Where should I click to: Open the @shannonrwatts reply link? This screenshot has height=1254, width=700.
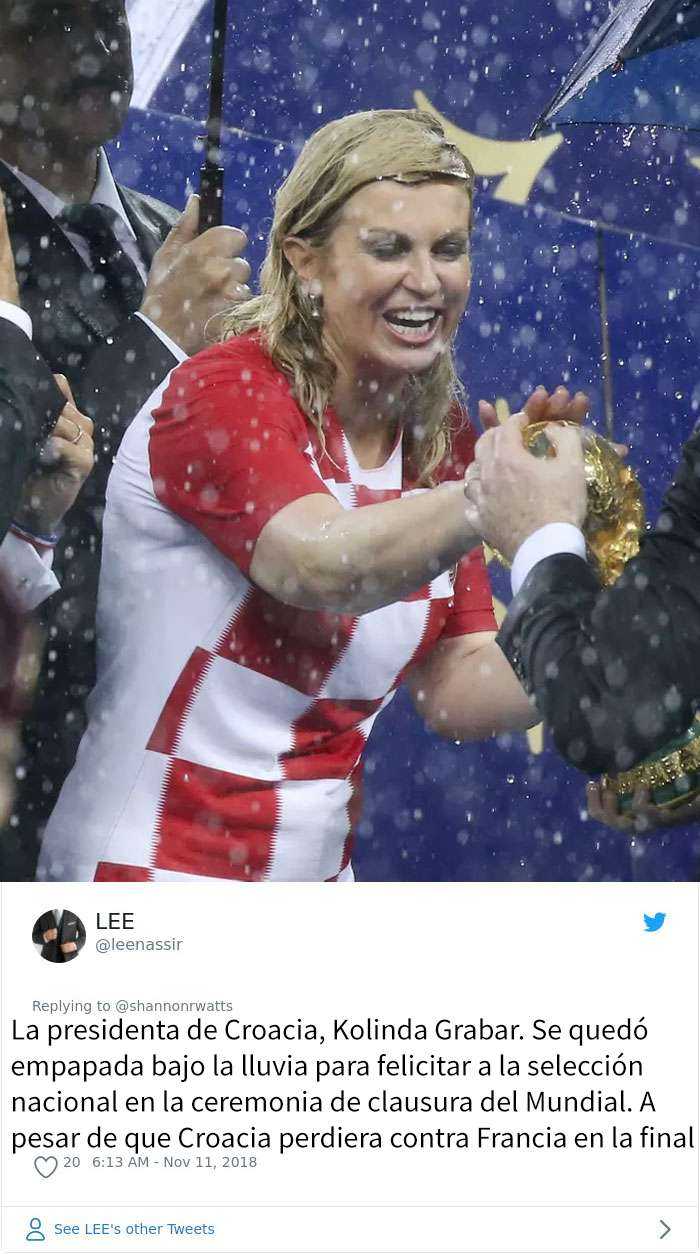pyautogui.click(x=174, y=1006)
